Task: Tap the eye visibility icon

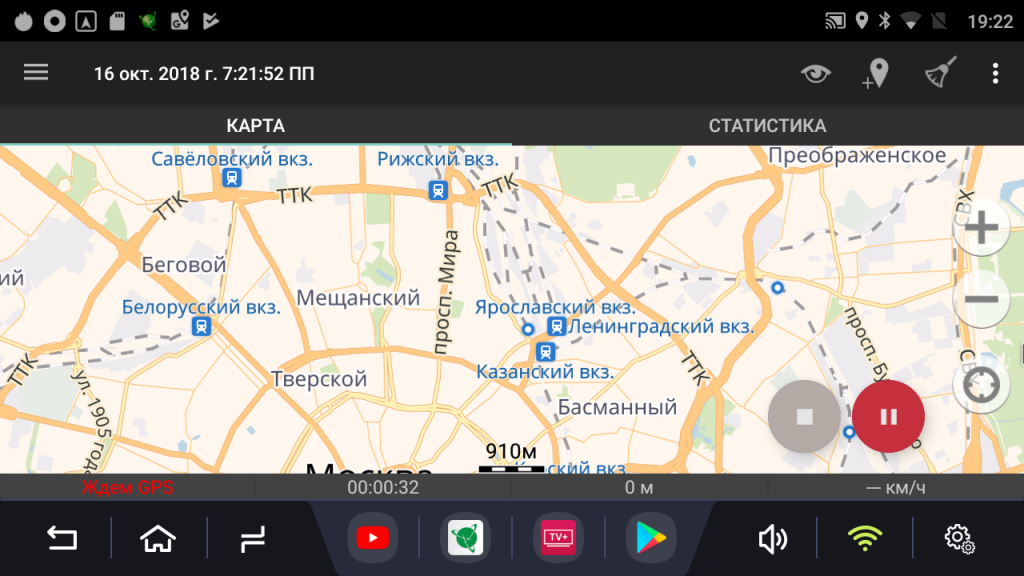Action: tap(816, 74)
